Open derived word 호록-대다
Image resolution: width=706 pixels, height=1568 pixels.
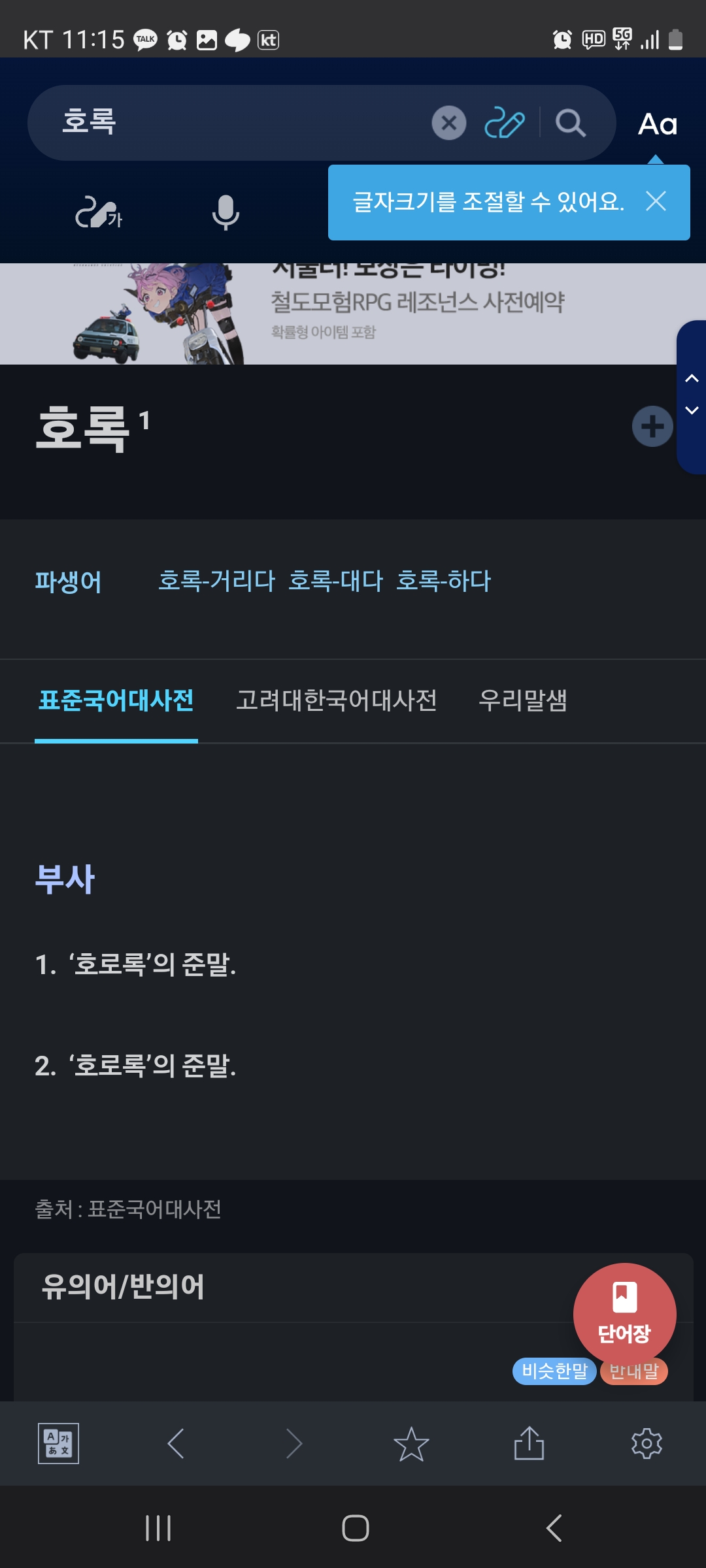point(335,581)
